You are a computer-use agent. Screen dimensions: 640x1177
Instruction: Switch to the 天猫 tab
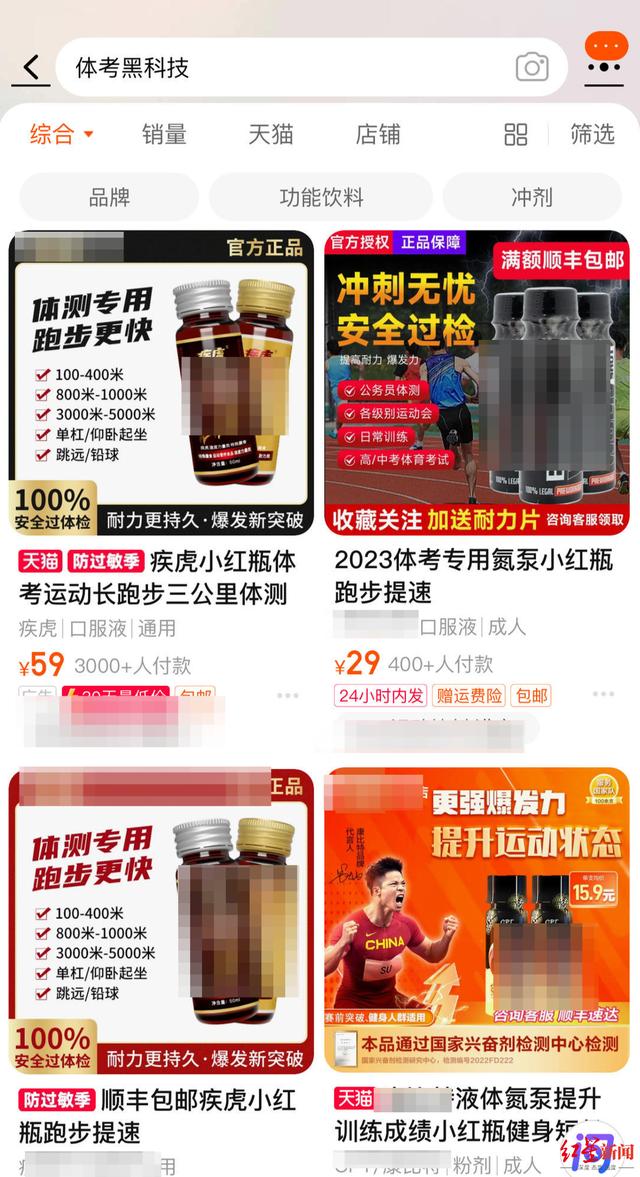pos(271,134)
